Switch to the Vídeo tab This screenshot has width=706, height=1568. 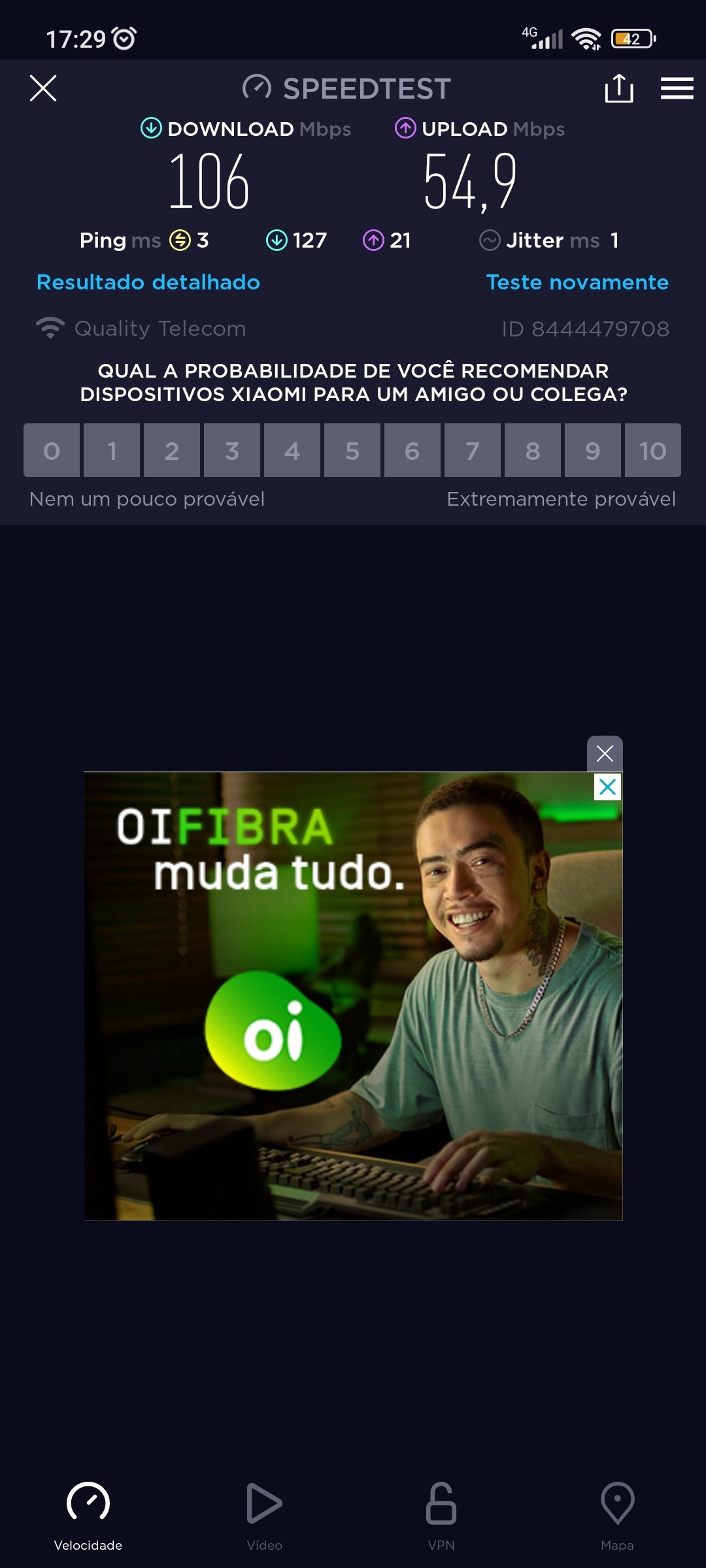click(x=265, y=1516)
